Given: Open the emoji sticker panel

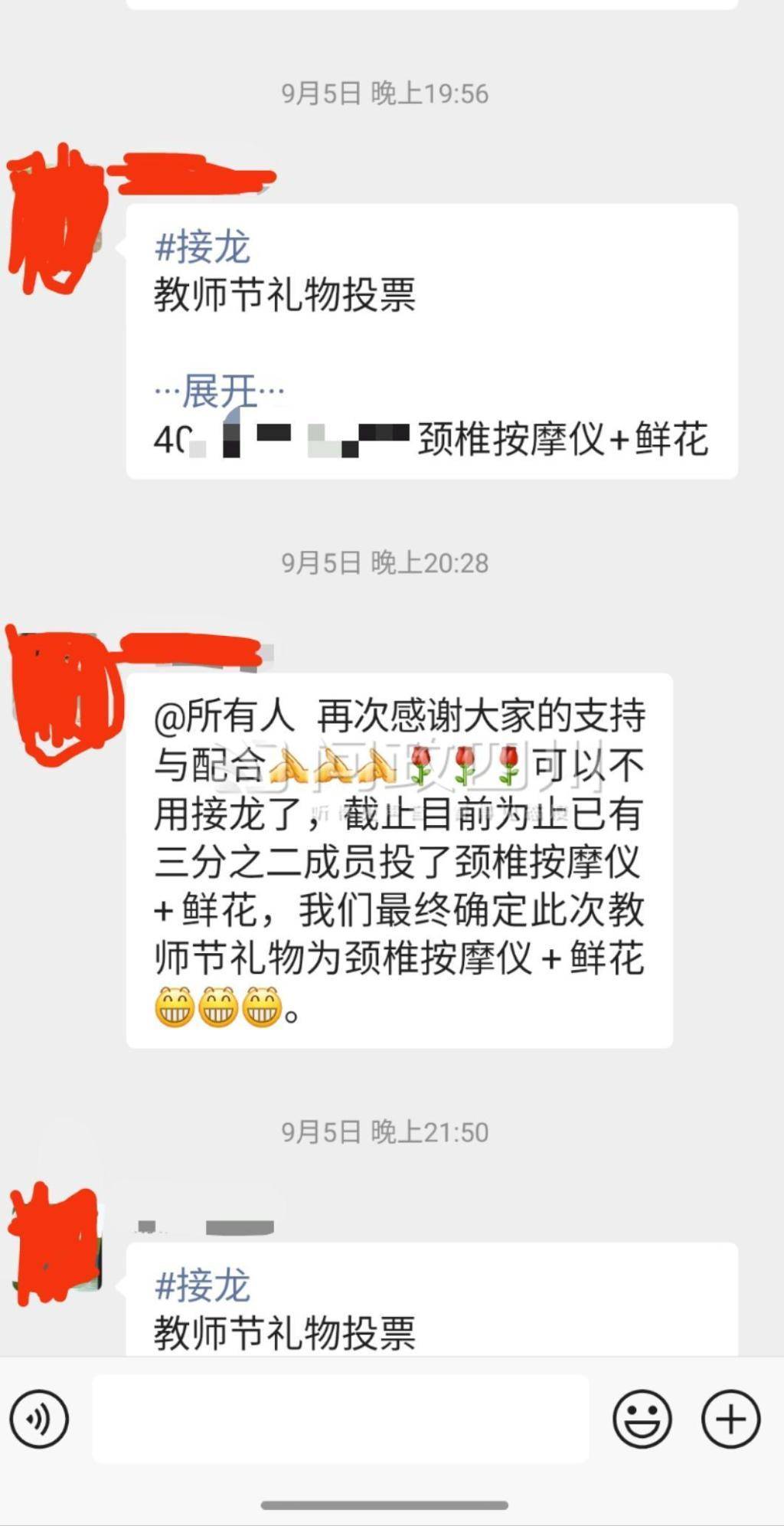Looking at the screenshot, I should (x=642, y=1419).
